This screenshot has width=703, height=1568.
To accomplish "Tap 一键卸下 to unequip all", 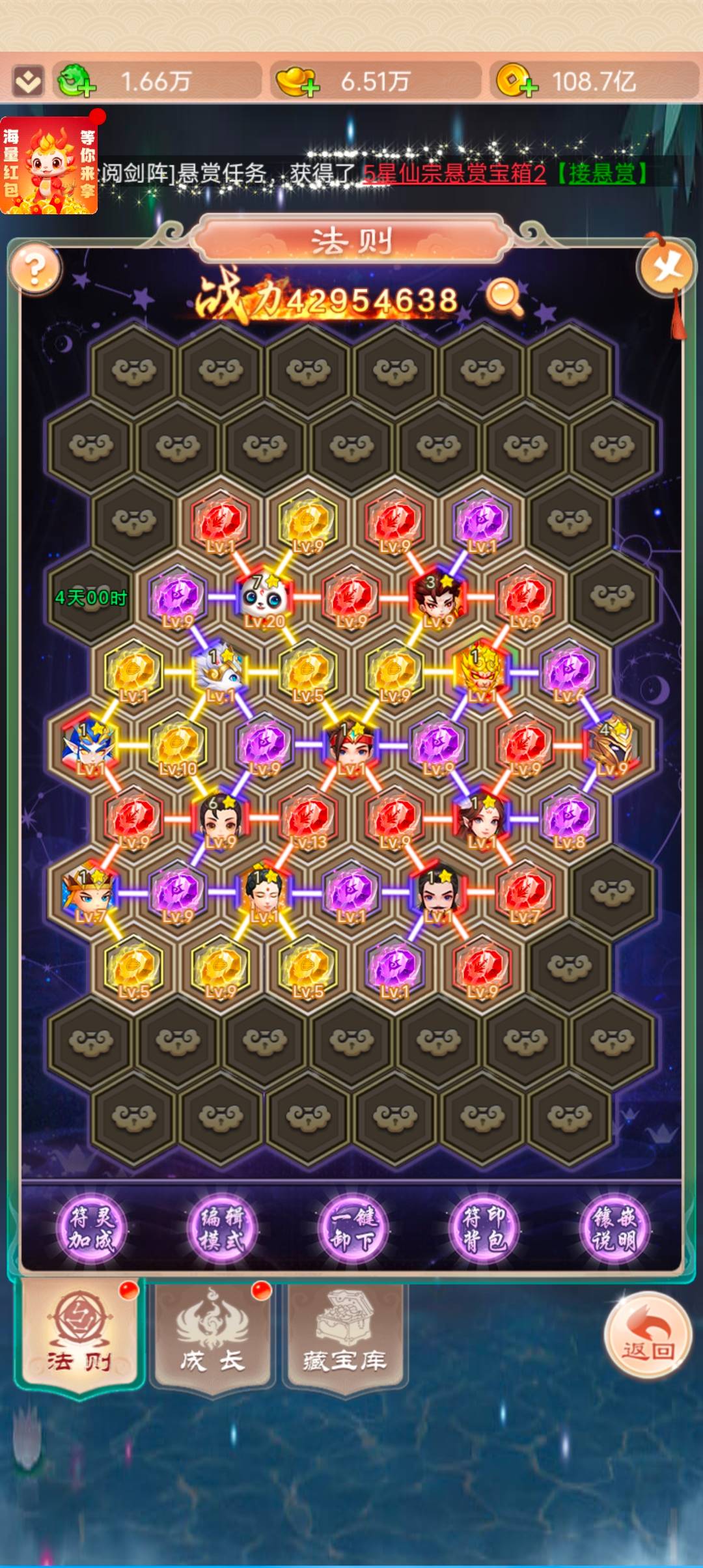I will (x=352, y=1228).
